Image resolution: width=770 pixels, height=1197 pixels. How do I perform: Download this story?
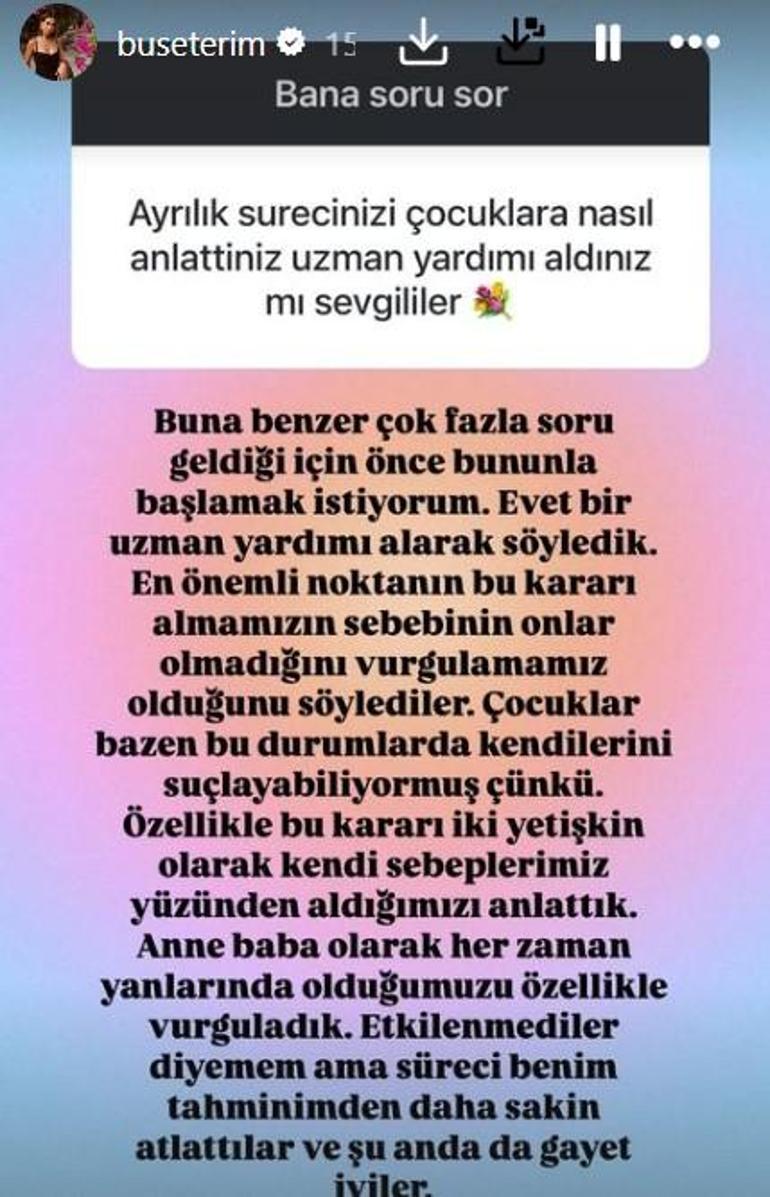[x=422, y=43]
